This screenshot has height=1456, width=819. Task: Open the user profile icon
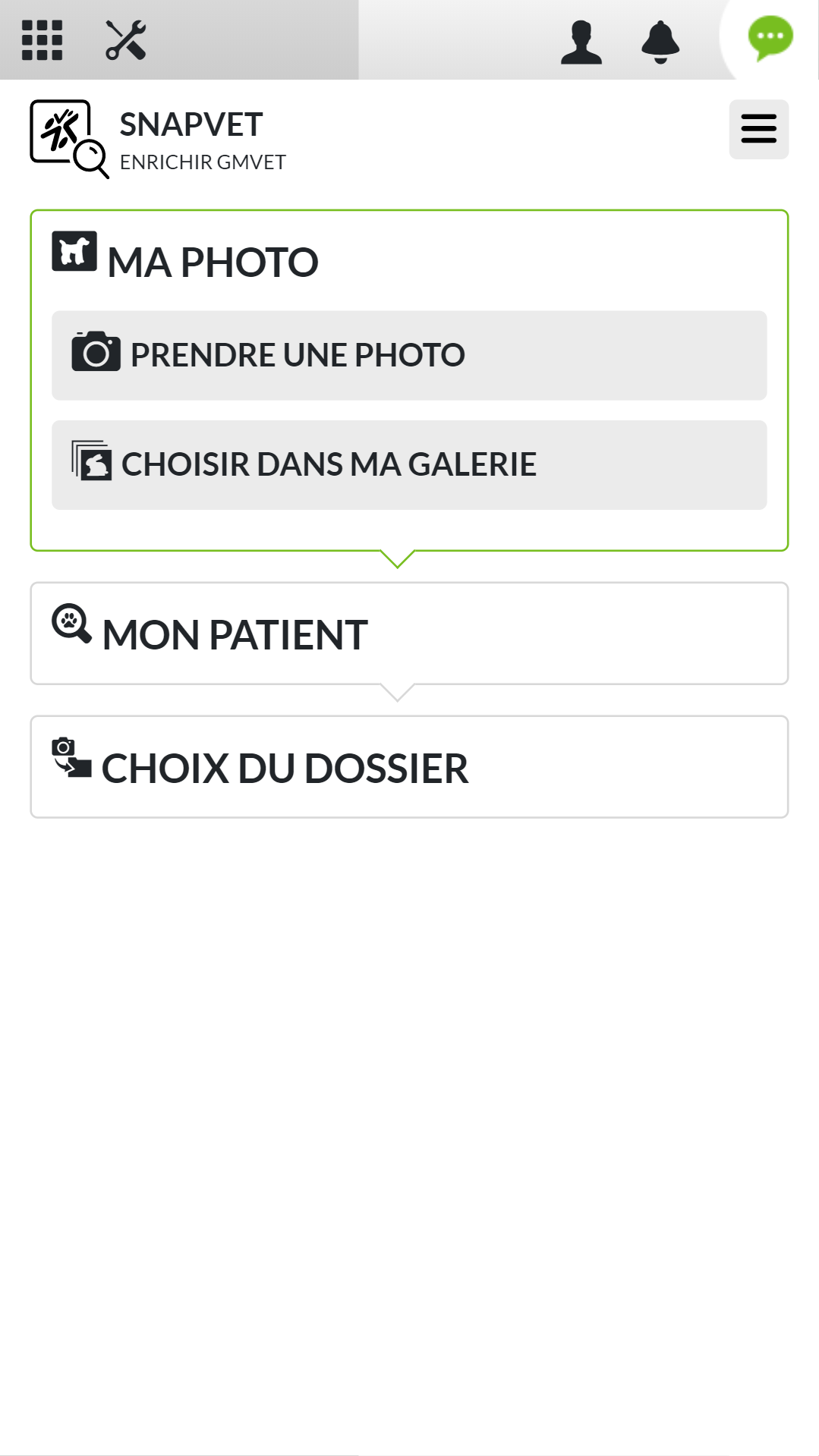click(x=581, y=42)
